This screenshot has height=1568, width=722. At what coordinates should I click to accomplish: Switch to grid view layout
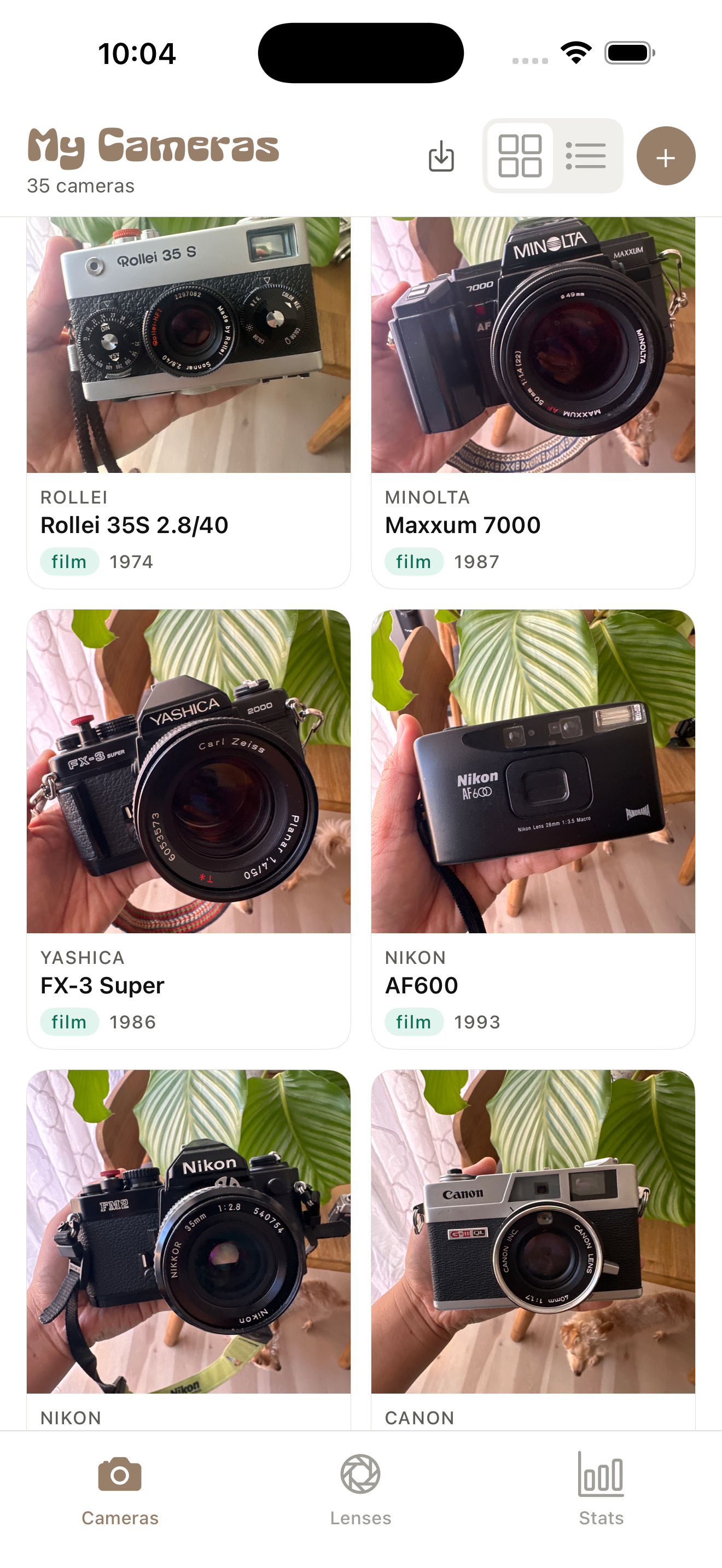point(521,156)
